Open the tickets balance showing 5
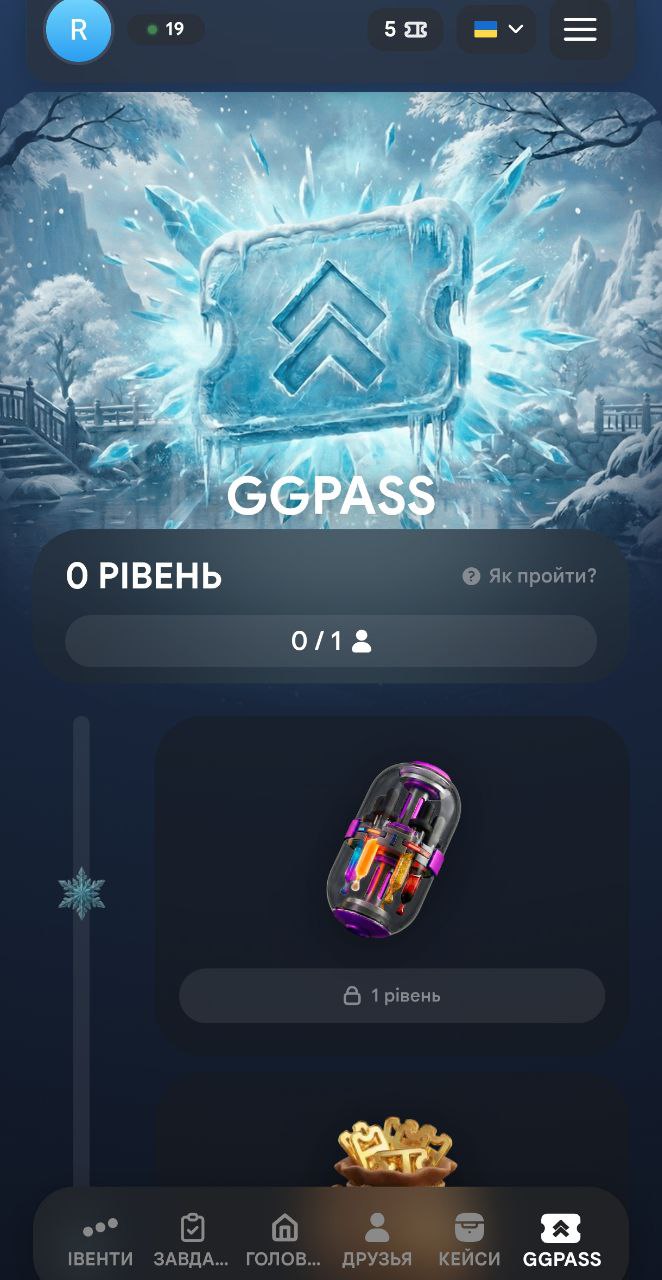This screenshot has height=1280, width=662. (405, 29)
